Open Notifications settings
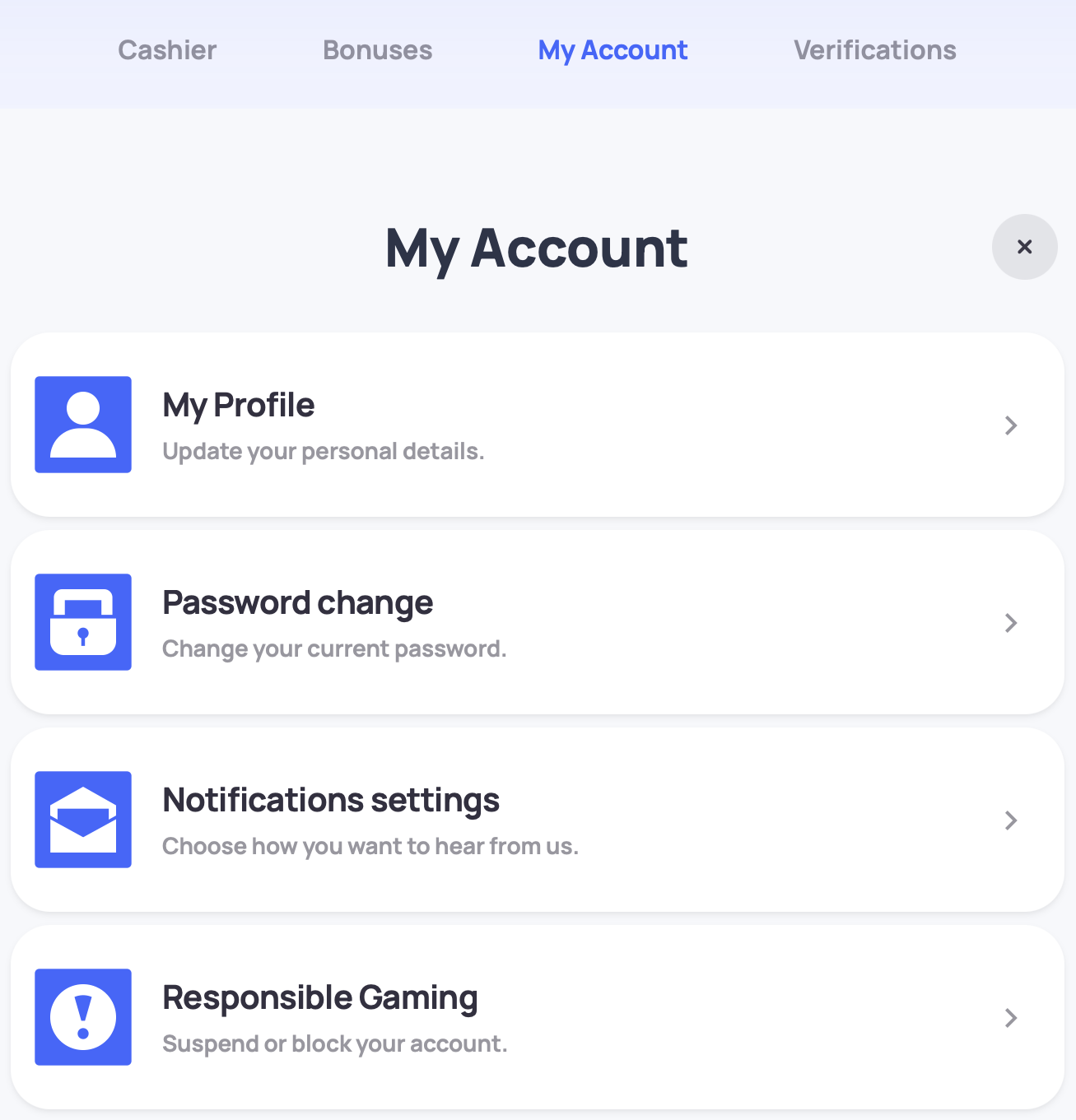This screenshot has width=1076, height=1120. coord(537,820)
